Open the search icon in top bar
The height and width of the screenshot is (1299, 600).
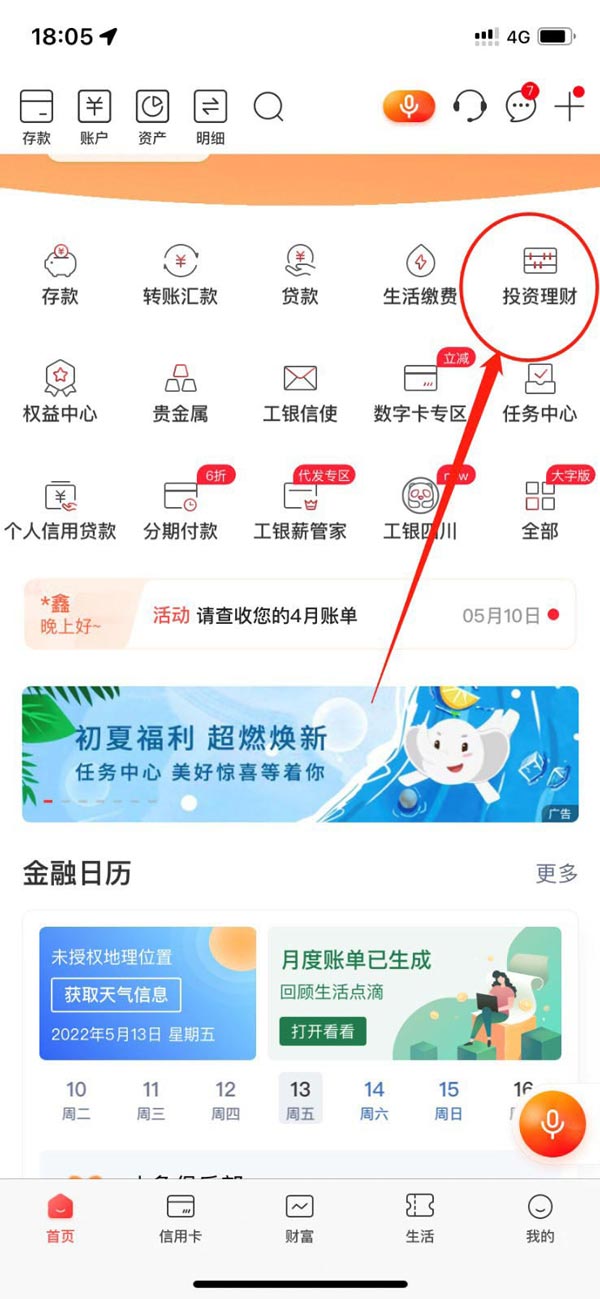coord(268,107)
